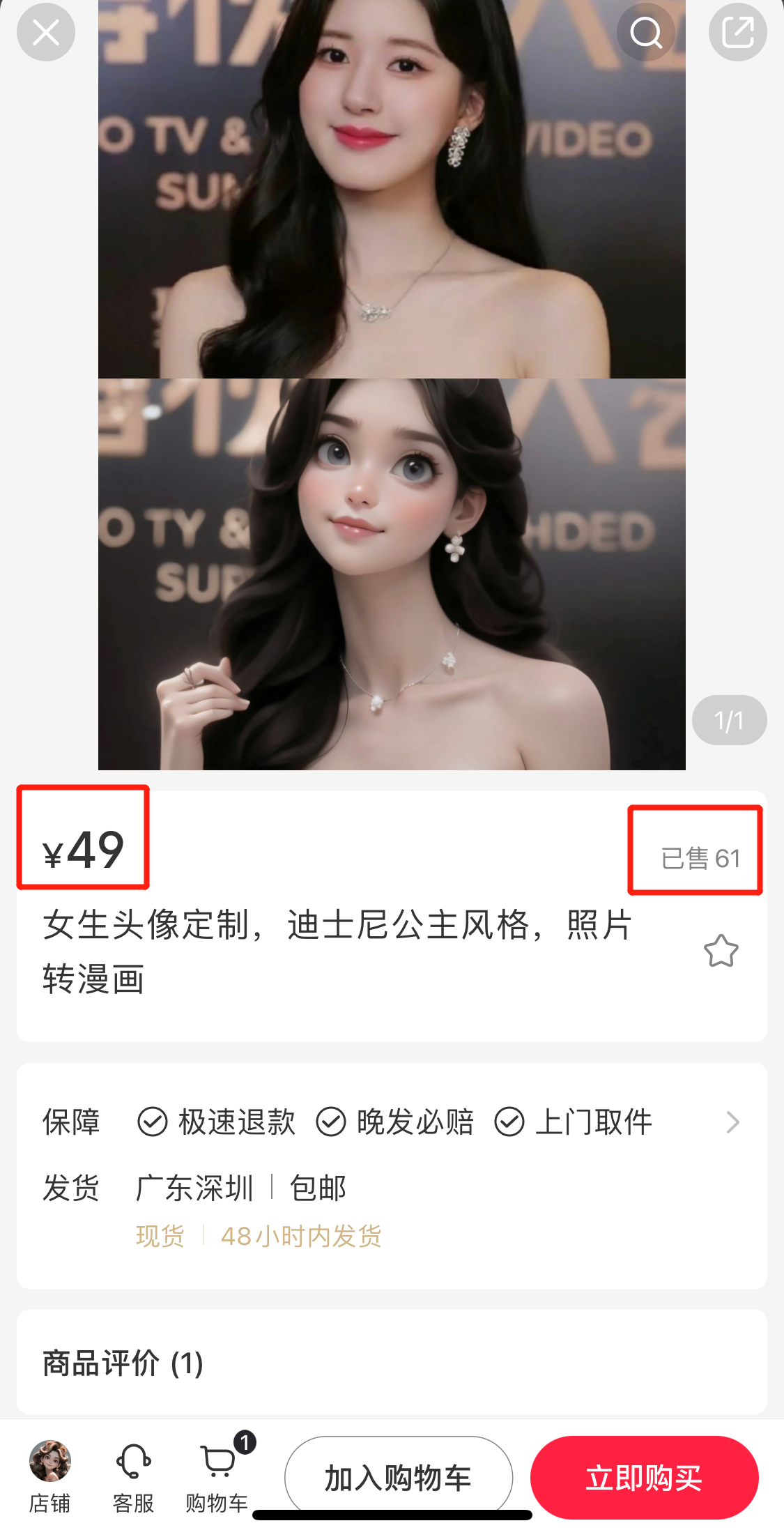Tap 加入购物车 to add item
Image resolution: width=784 pixels, height=1537 pixels.
pyautogui.click(x=398, y=1476)
